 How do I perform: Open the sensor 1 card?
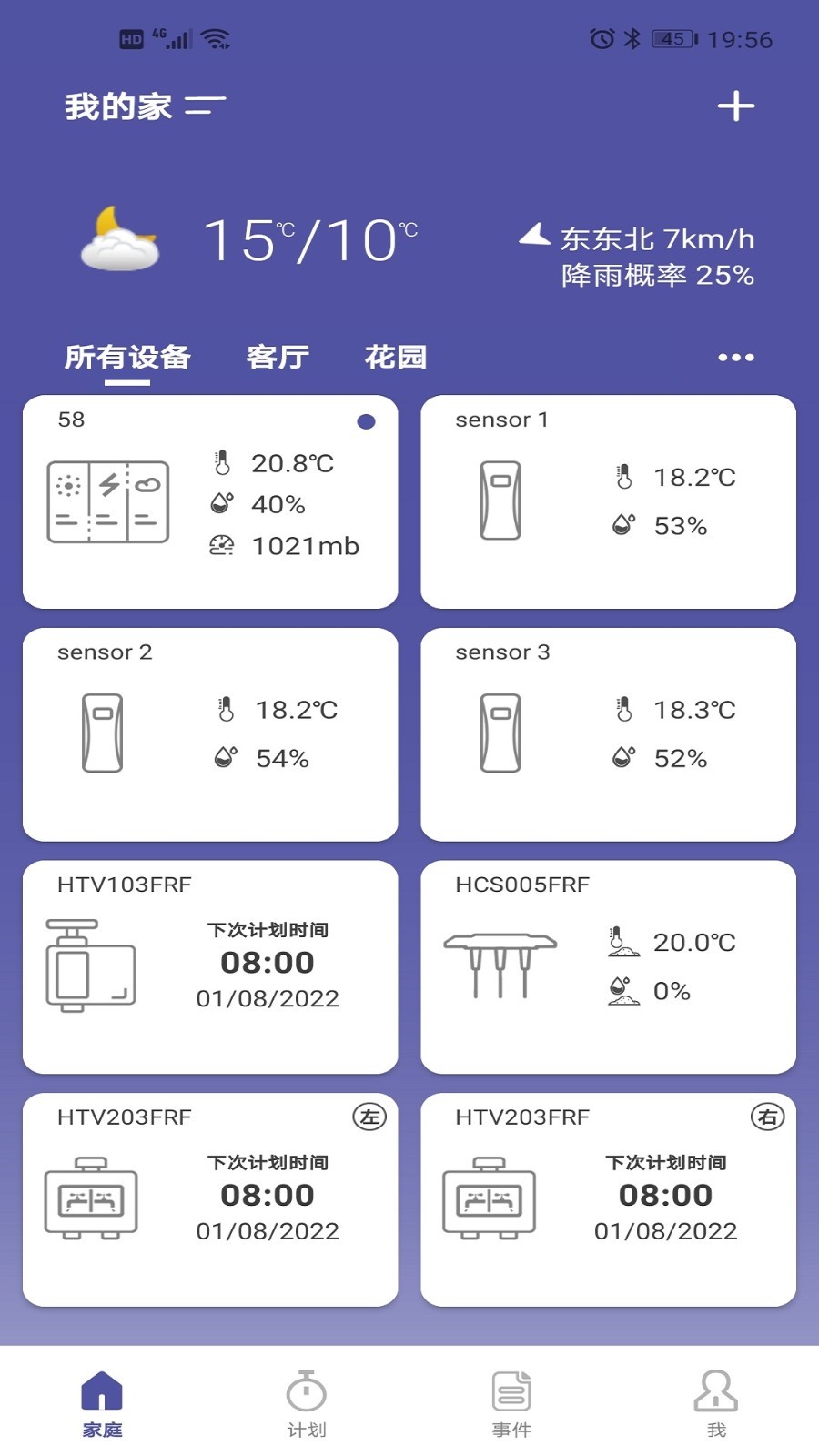tap(608, 501)
